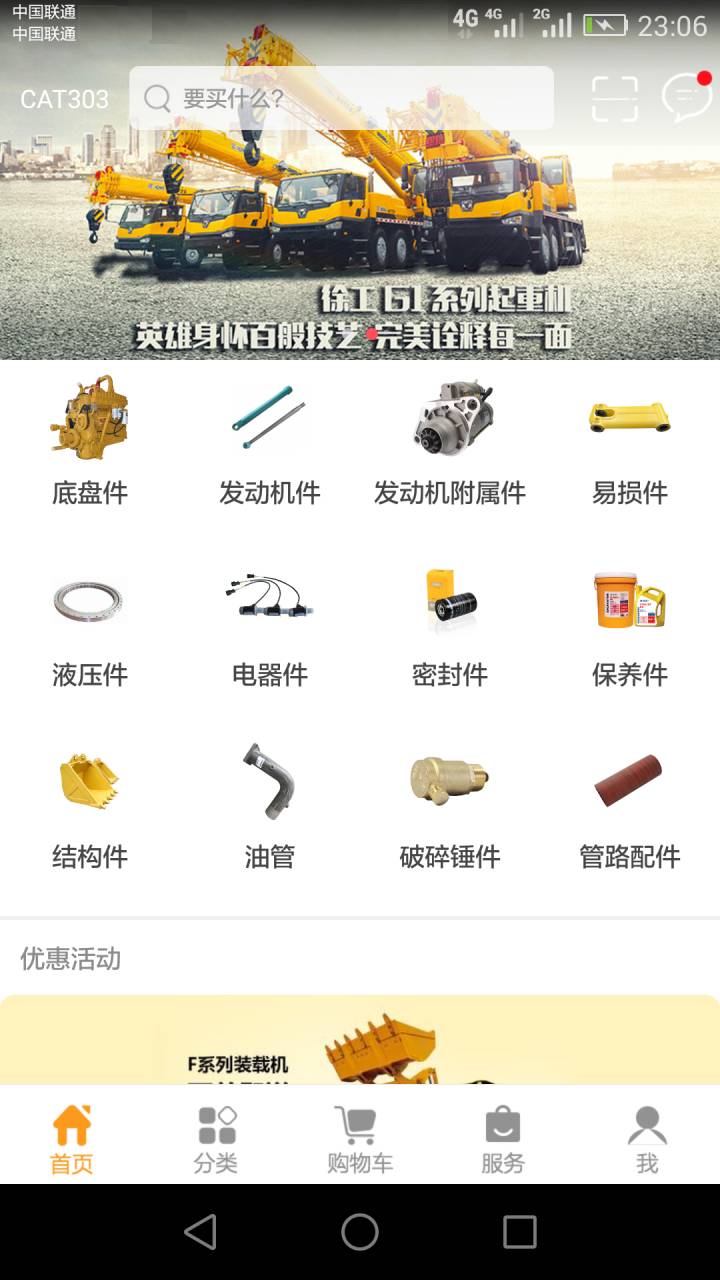
Task: Open the 易损件 category
Action: [630, 440]
